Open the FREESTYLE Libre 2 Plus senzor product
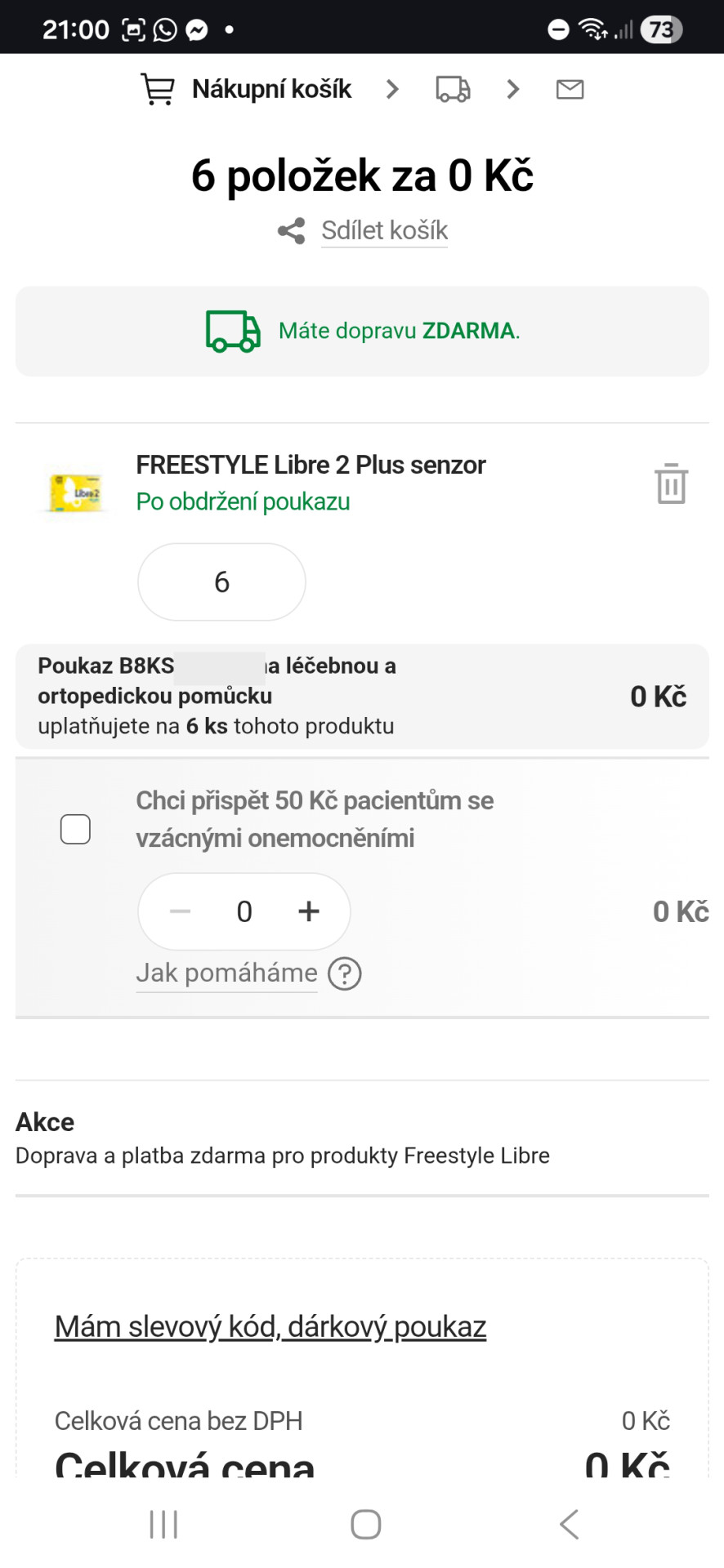The width and height of the screenshot is (724, 1568). pyautogui.click(x=311, y=465)
